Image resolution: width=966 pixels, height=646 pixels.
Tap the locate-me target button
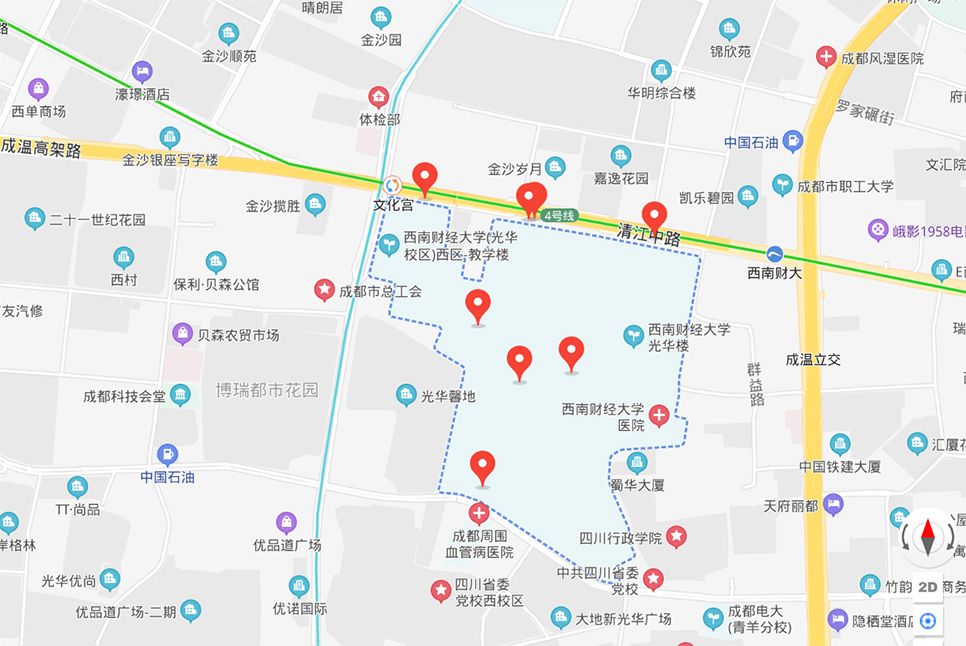point(927,621)
